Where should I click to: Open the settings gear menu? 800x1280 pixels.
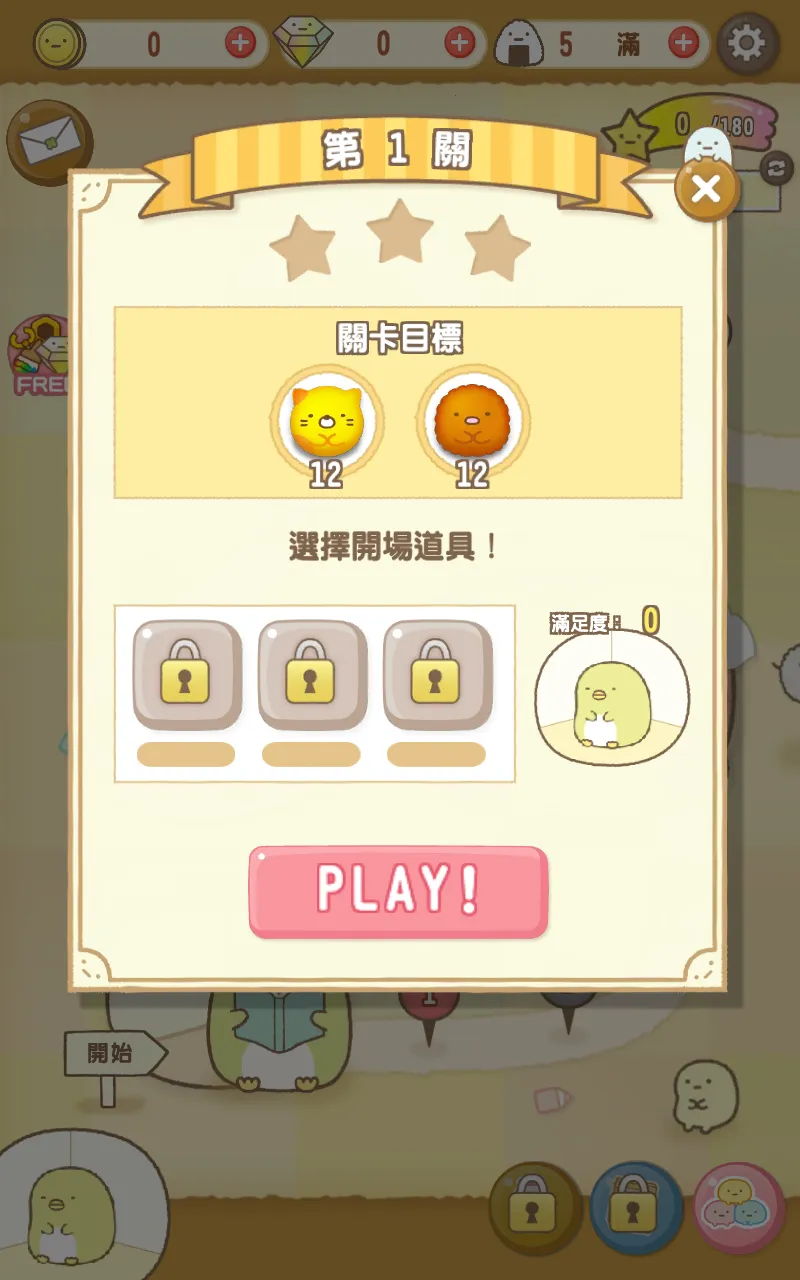(x=746, y=43)
